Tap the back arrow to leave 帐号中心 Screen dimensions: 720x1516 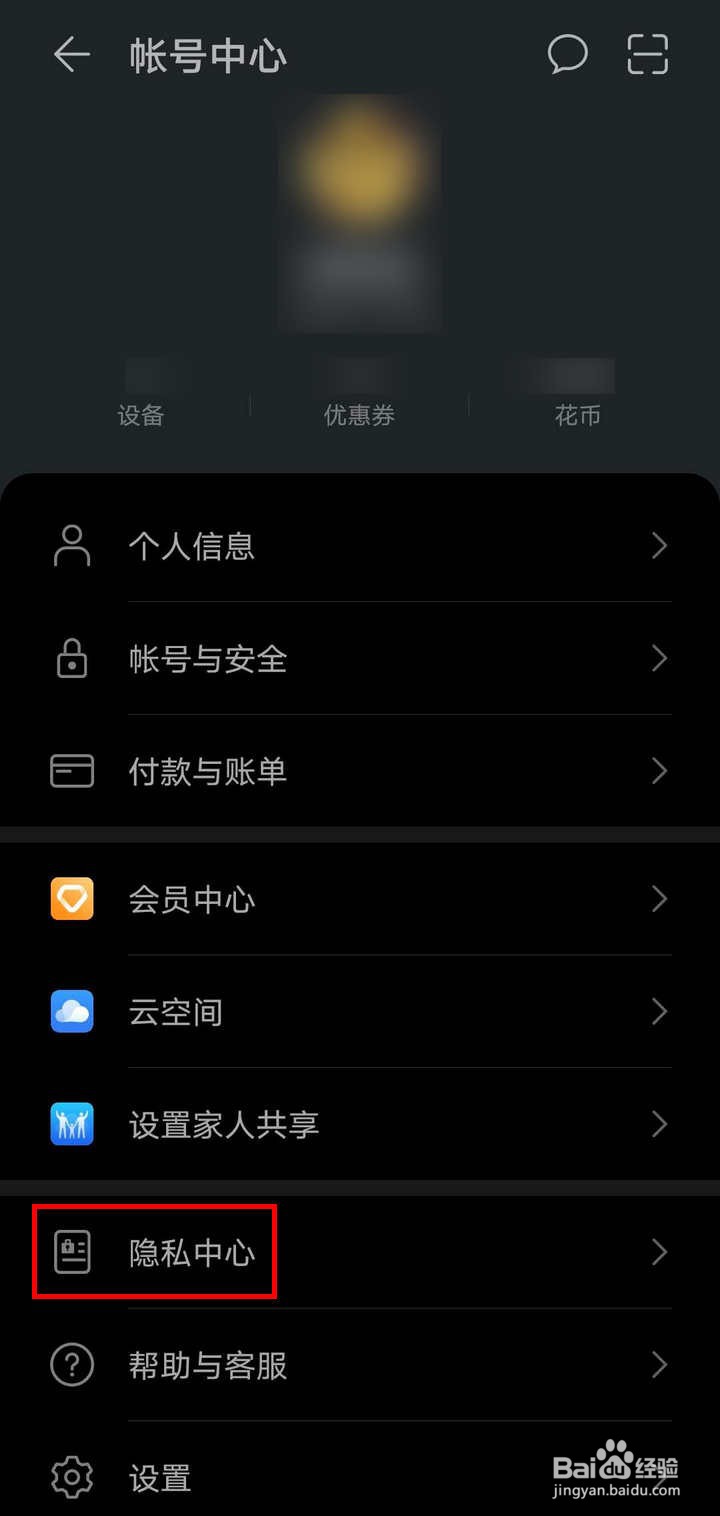[x=70, y=55]
